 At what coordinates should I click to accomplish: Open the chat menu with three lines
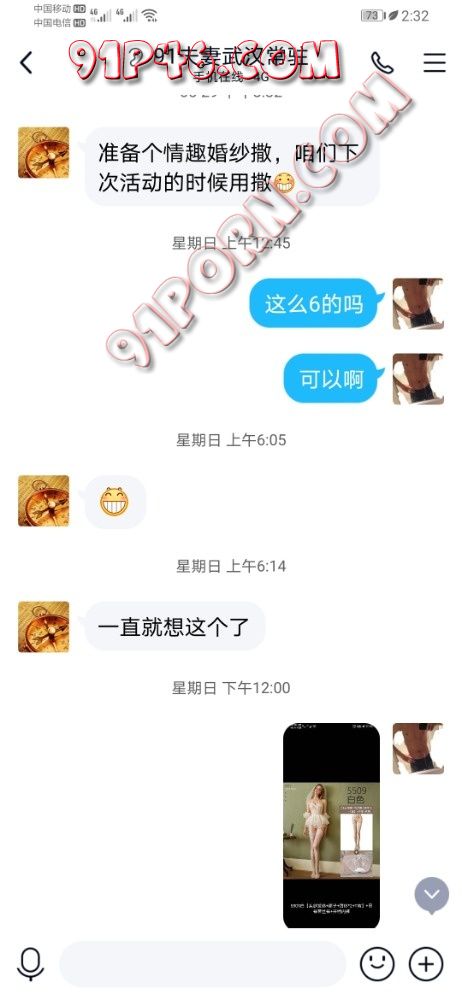tap(435, 62)
